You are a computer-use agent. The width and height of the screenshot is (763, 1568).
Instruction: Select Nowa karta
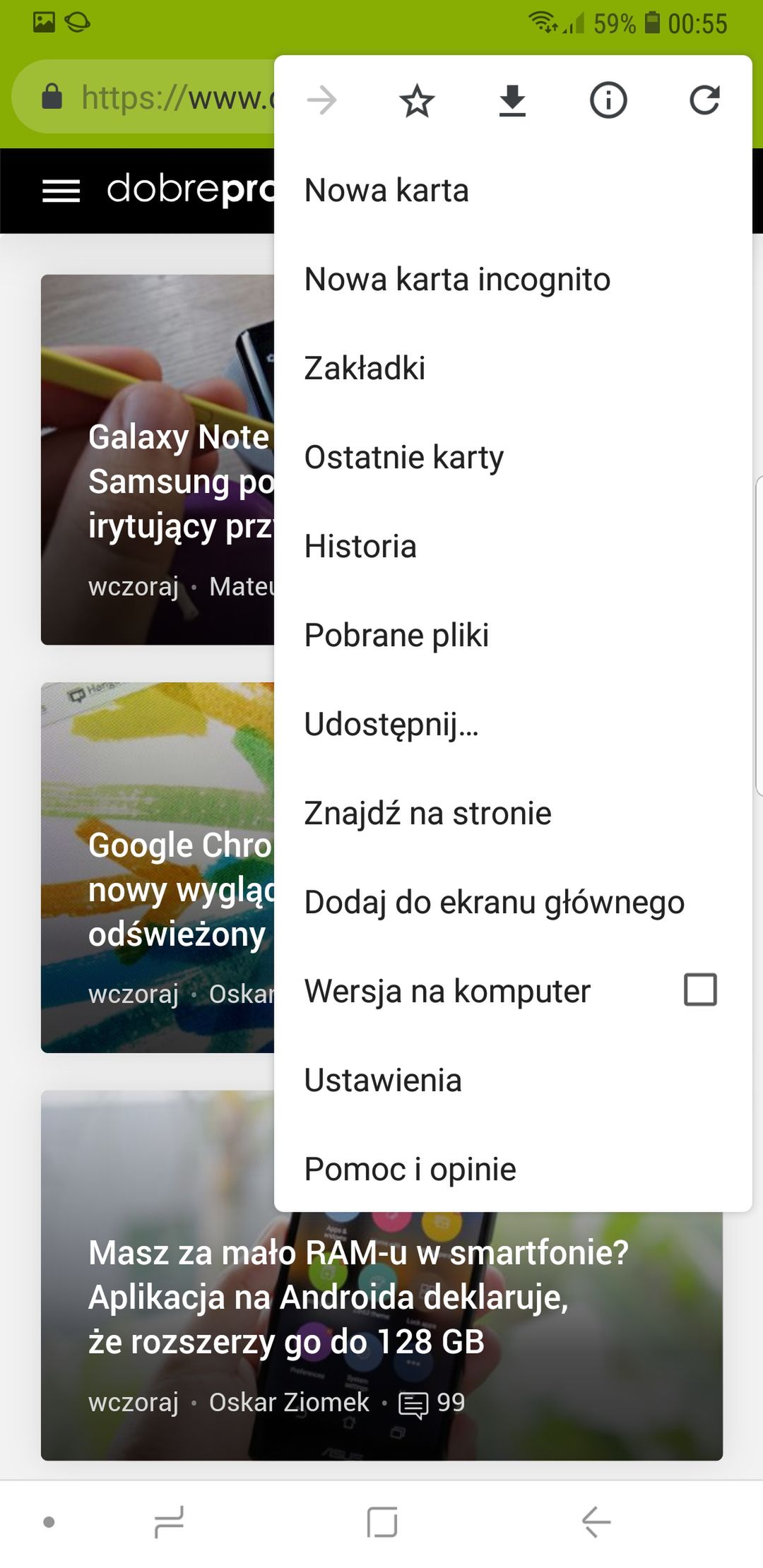coord(513,190)
